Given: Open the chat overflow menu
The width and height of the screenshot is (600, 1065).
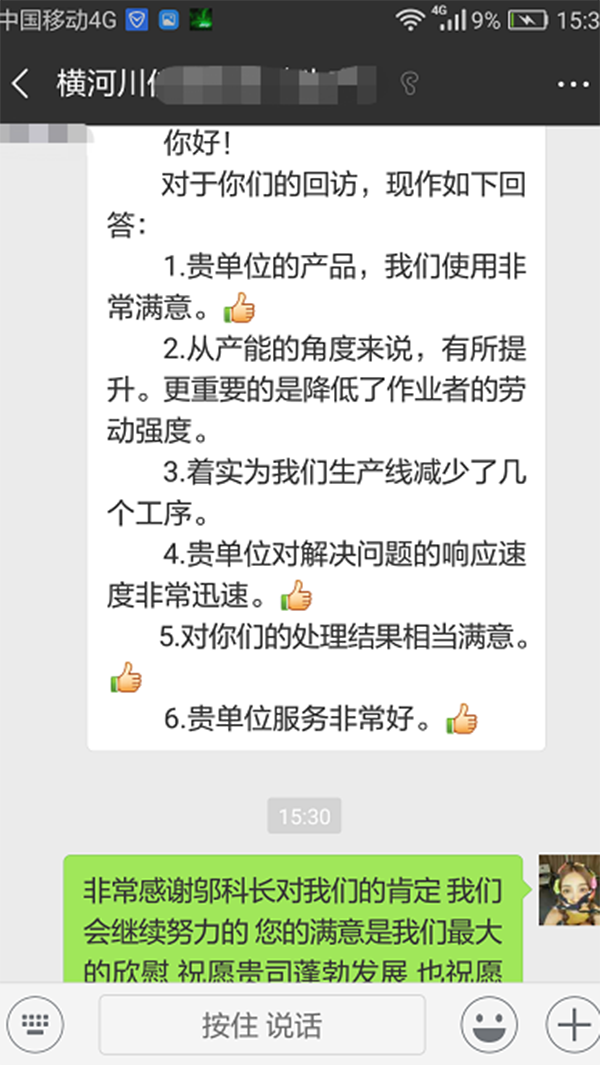Looking at the screenshot, I should click(x=572, y=84).
